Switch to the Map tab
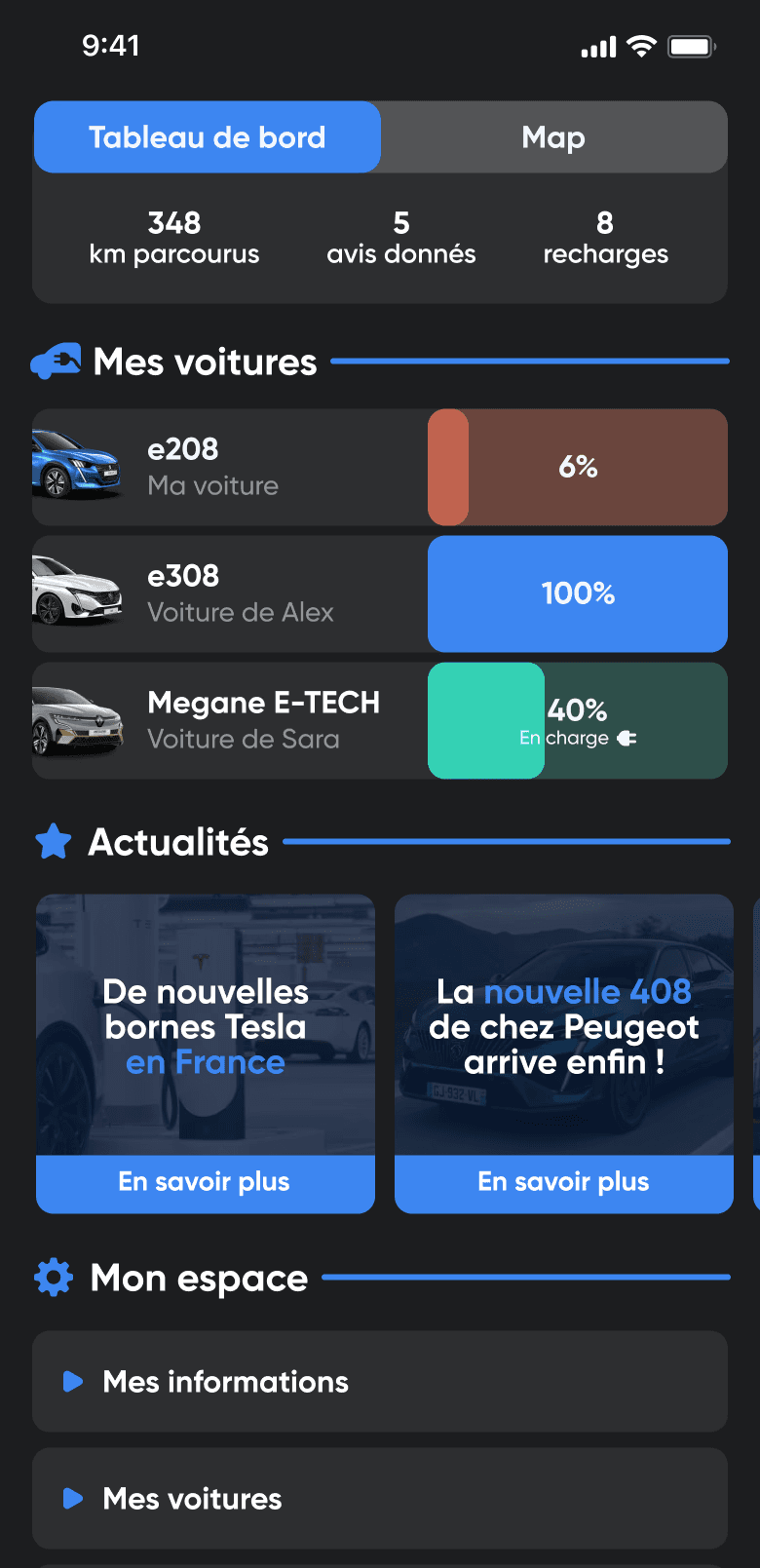 [553, 137]
